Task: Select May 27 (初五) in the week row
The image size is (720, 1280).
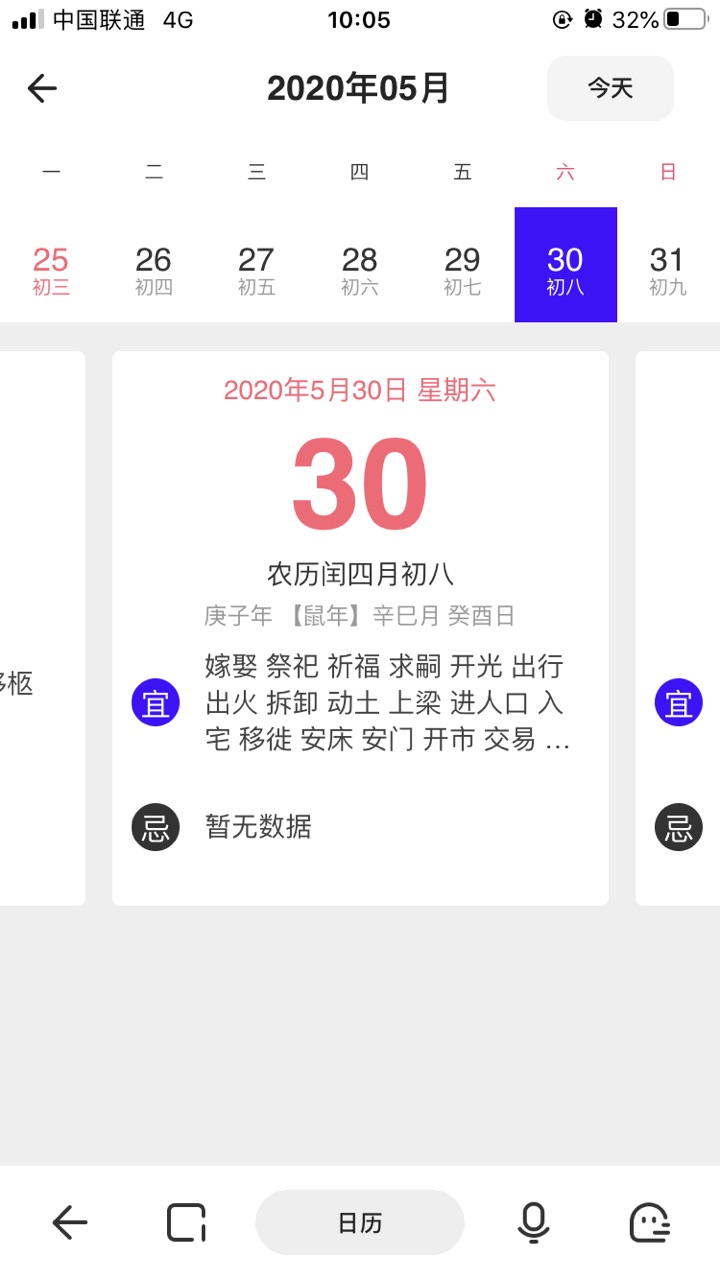Action: click(257, 270)
